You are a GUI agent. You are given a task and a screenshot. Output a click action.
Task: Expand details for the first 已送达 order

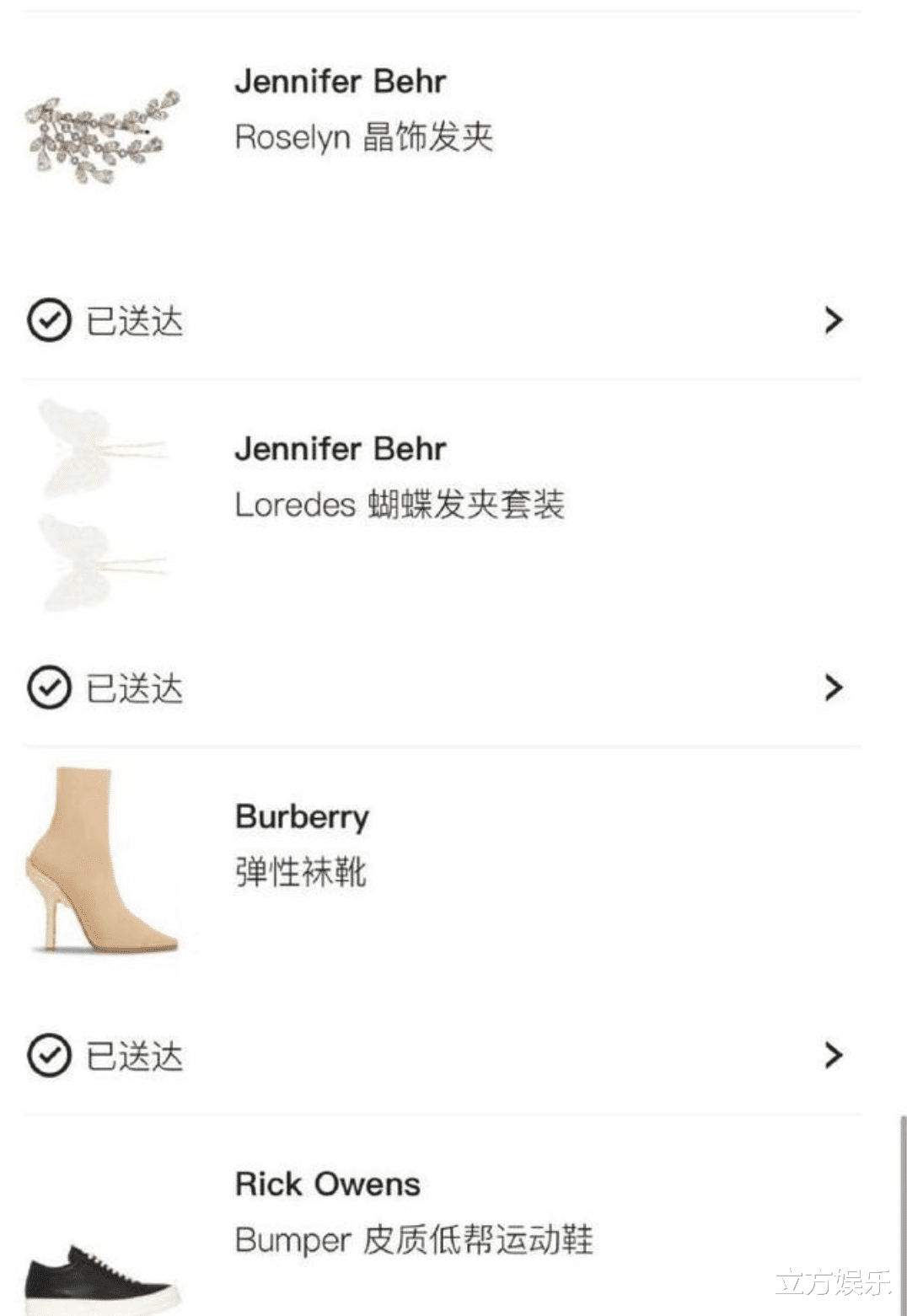point(834,319)
